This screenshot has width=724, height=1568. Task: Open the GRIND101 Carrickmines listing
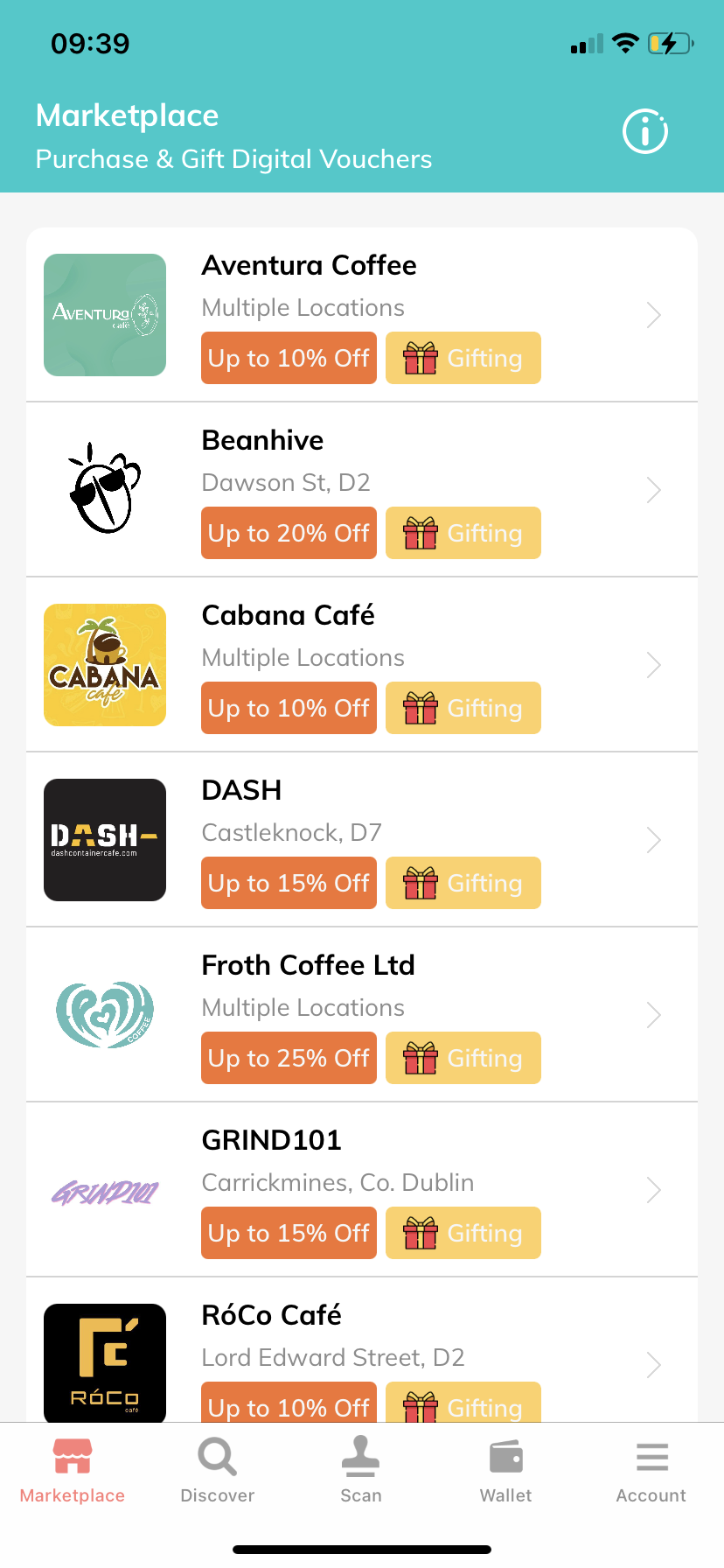point(362,1189)
